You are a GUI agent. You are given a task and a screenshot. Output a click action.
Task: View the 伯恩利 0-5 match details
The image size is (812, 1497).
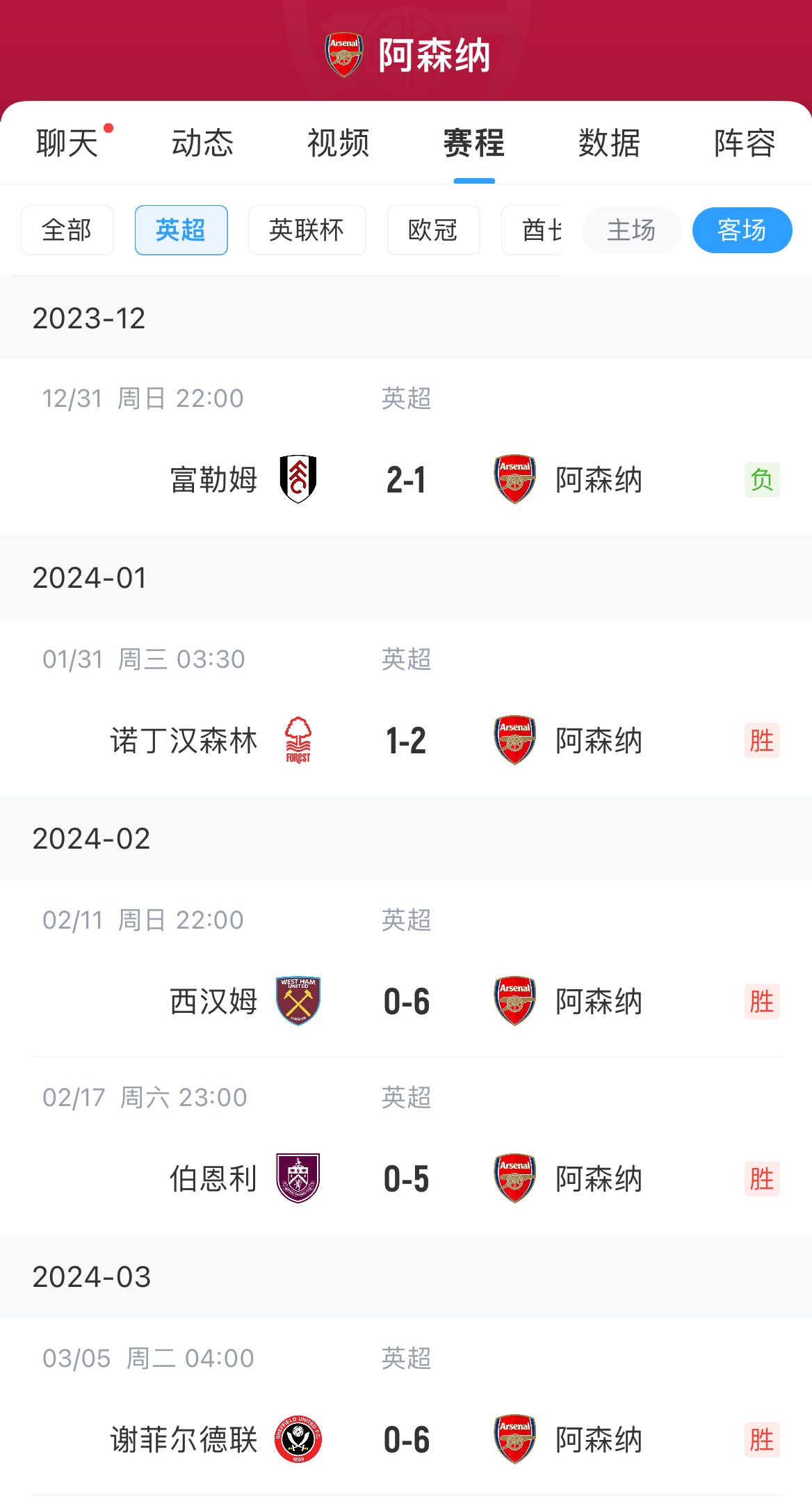point(406,1179)
